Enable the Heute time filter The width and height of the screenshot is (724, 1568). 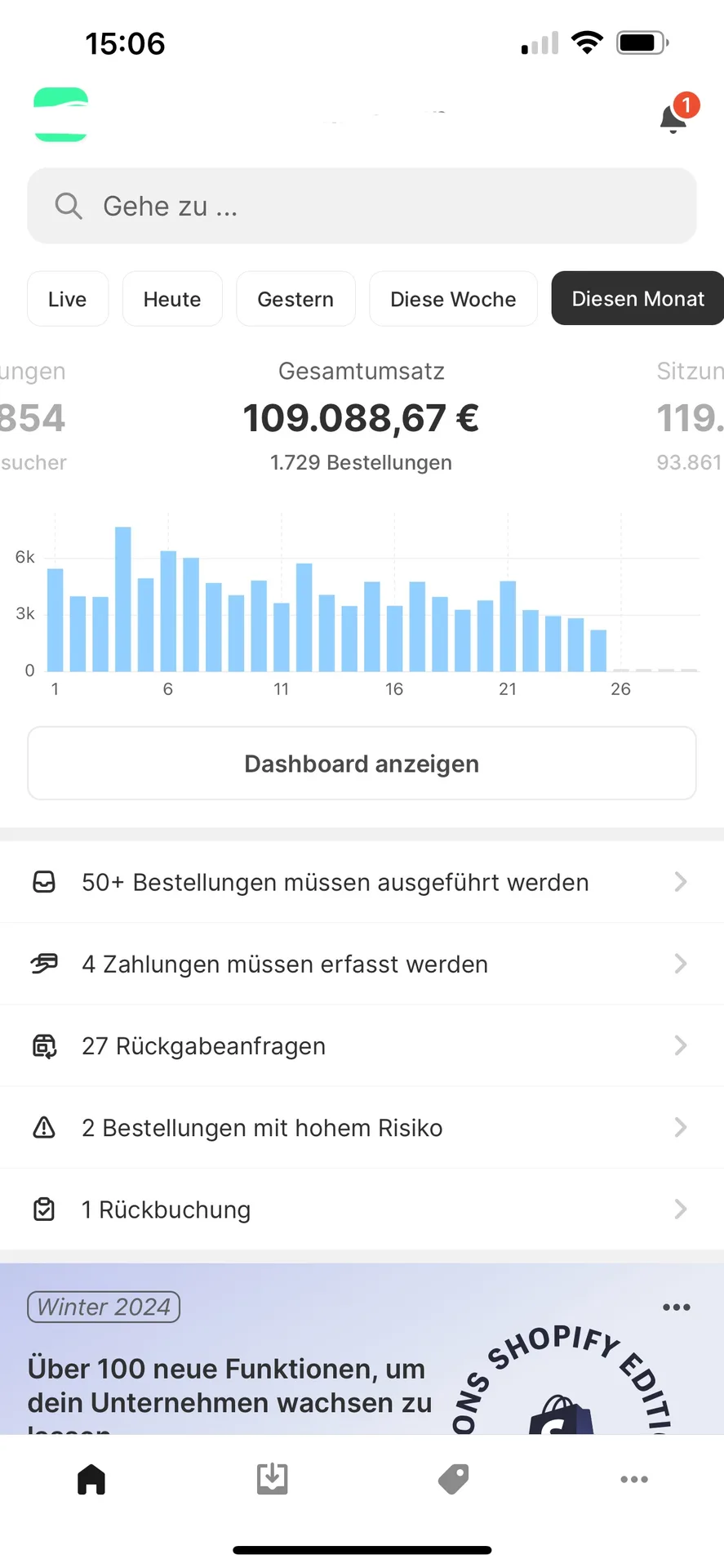point(172,299)
